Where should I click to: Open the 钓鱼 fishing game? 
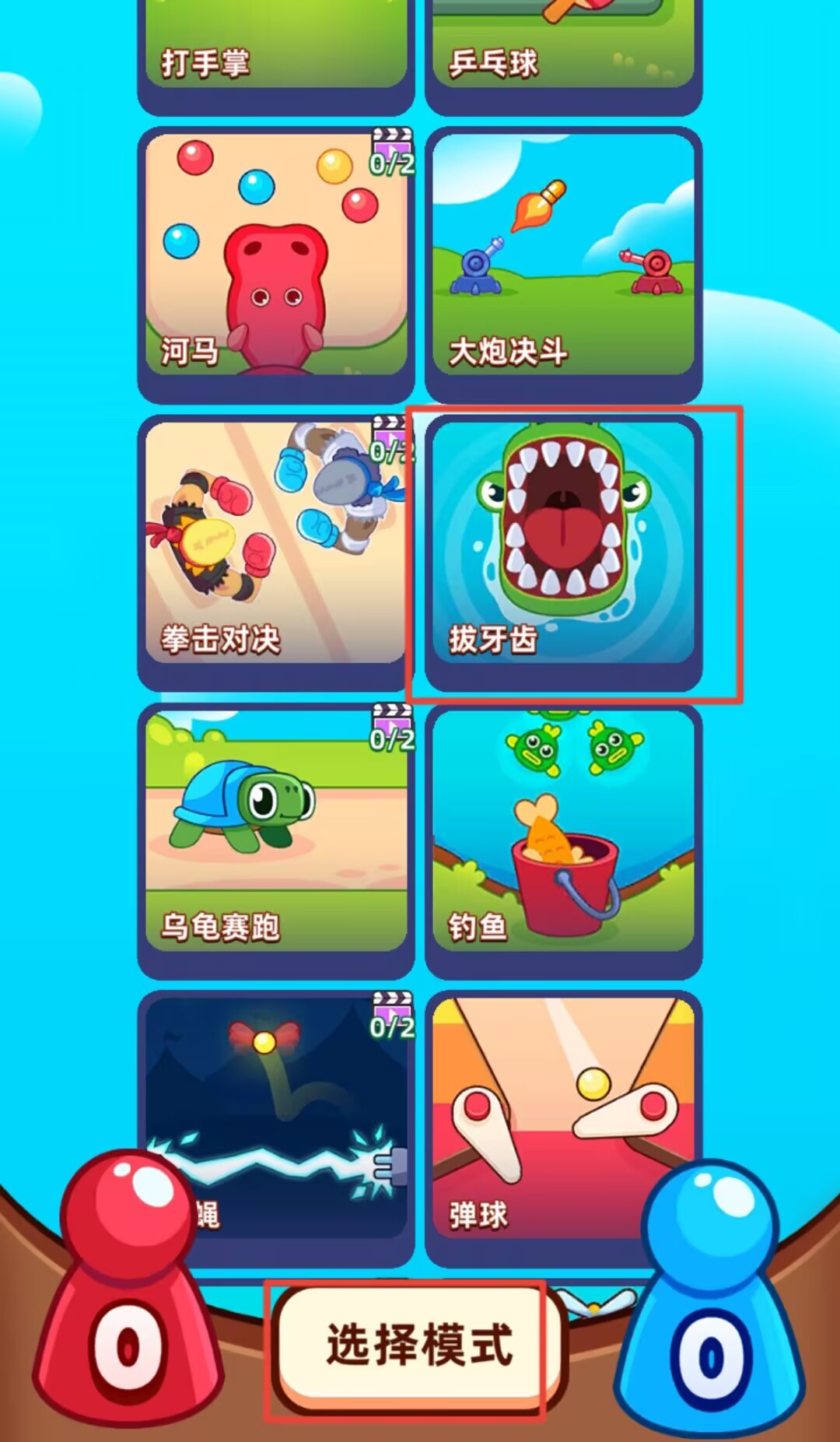pos(564,833)
